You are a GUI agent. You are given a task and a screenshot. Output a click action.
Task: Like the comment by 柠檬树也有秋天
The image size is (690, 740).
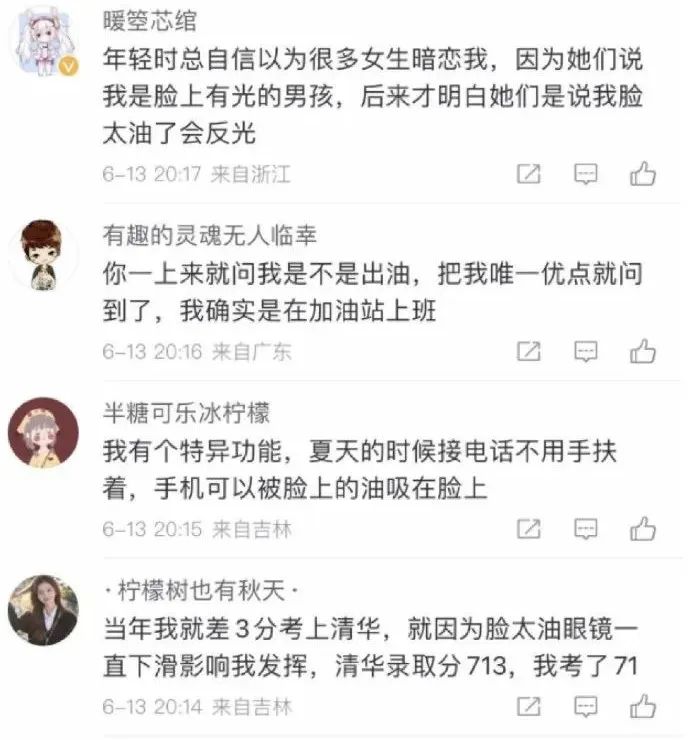coord(643,707)
